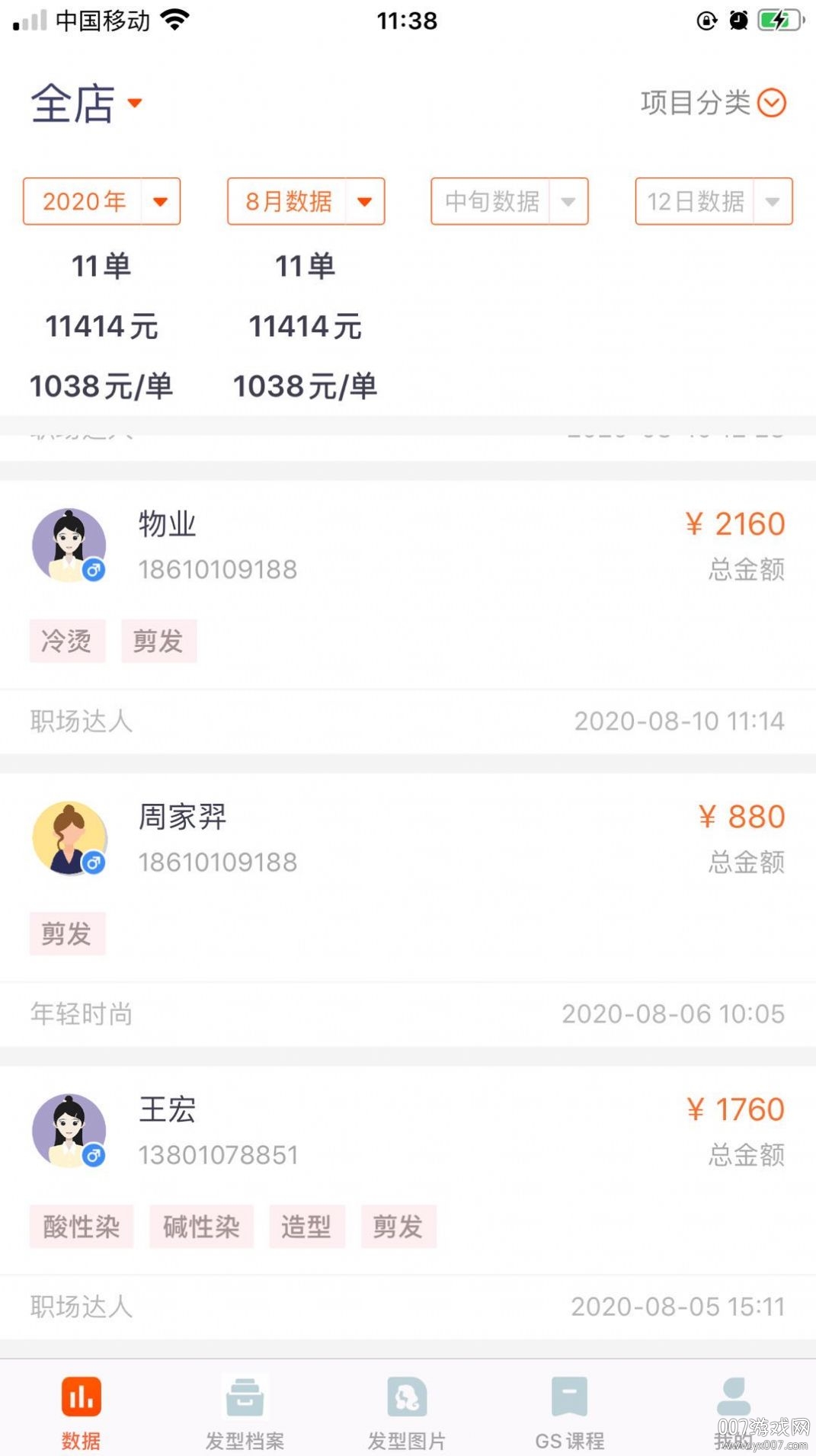This screenshot has height=1456, width=816.
Task: Open the 中旬数据 period dropdown
Action: coord(509,201)
